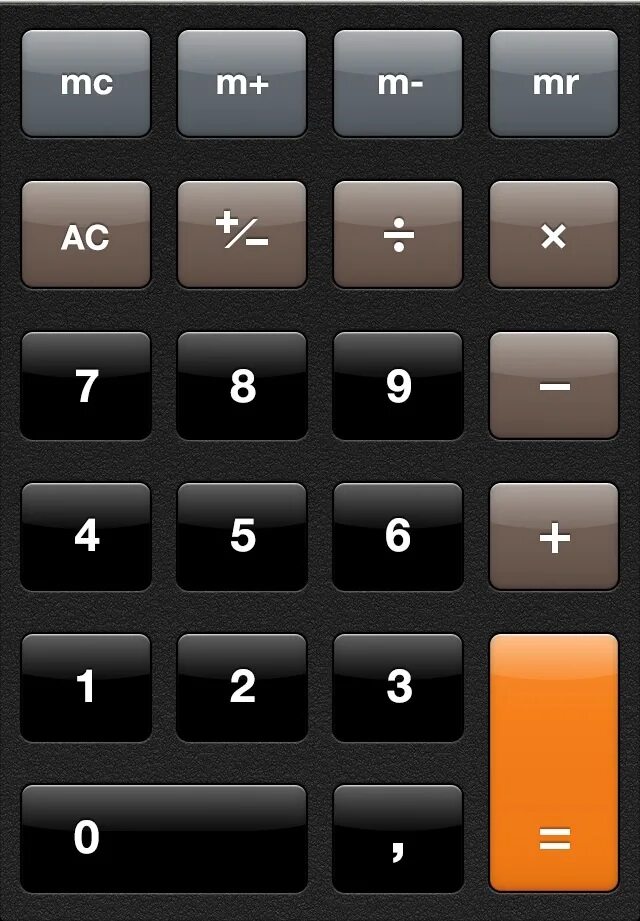The width and height of the screenshot is (640, 921).
Task: Enter a zero with the 0 key
Action: coord(164,838)
